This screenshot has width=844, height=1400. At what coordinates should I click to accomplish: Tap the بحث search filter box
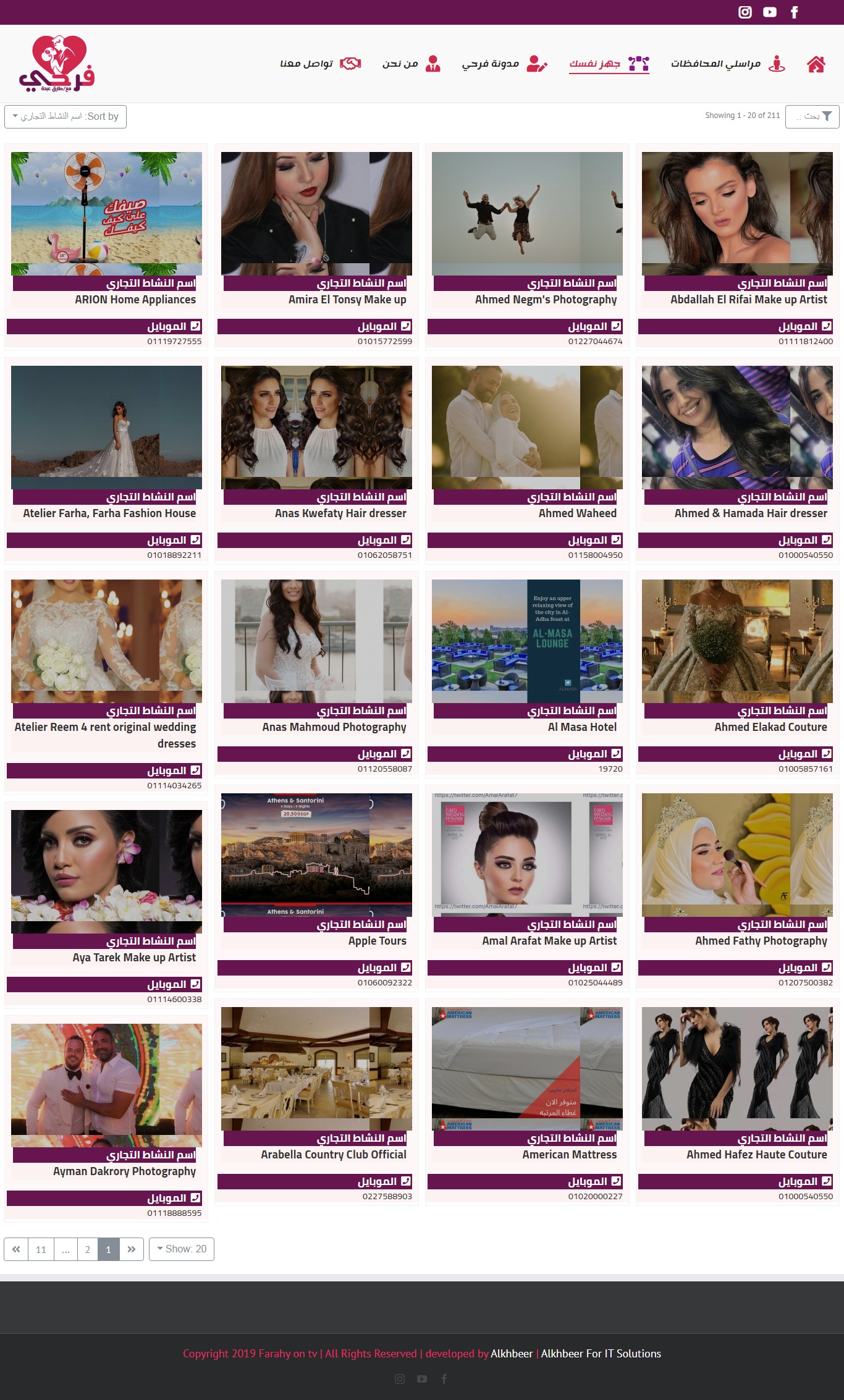[812, 116]
